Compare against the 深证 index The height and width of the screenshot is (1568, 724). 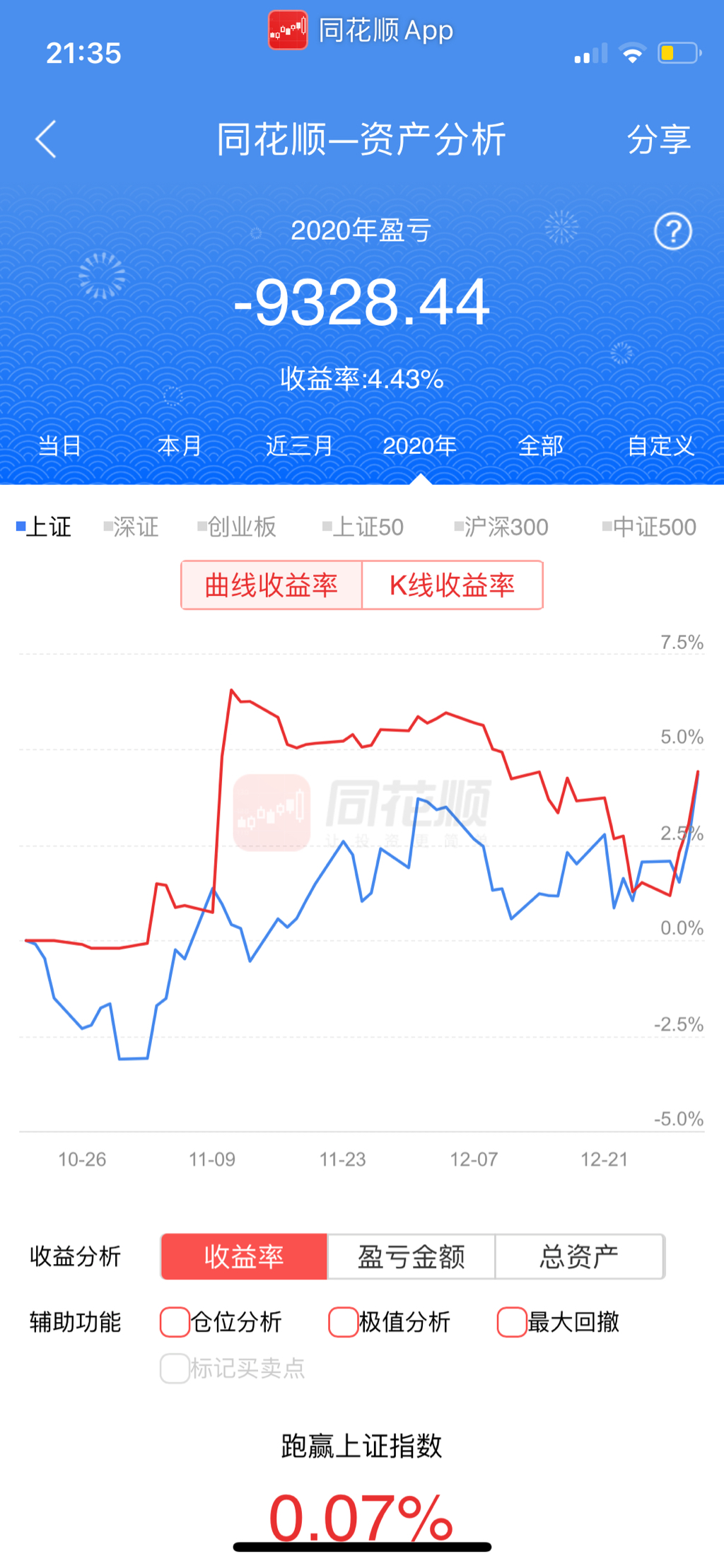[x=132, y=527]
